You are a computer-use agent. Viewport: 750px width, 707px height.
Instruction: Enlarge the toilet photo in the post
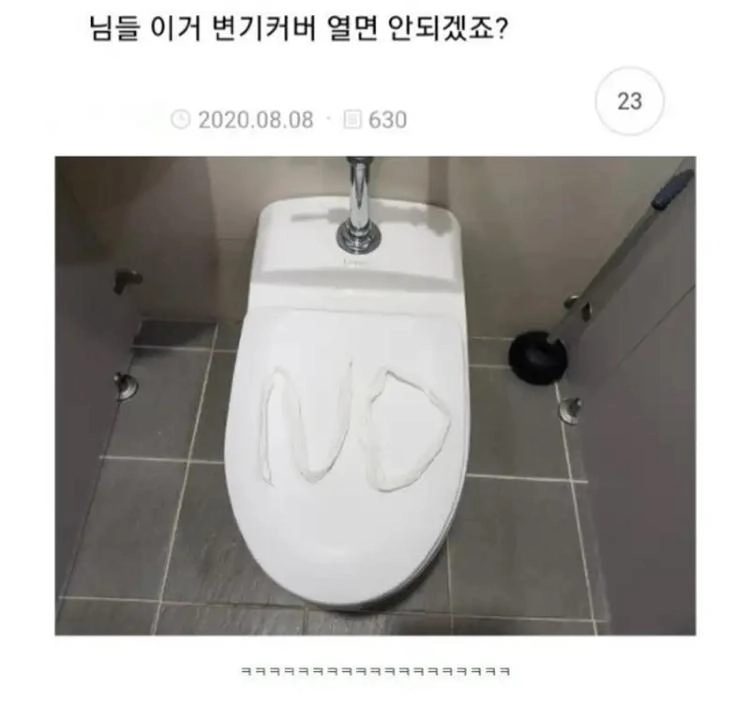click(375, 395)
